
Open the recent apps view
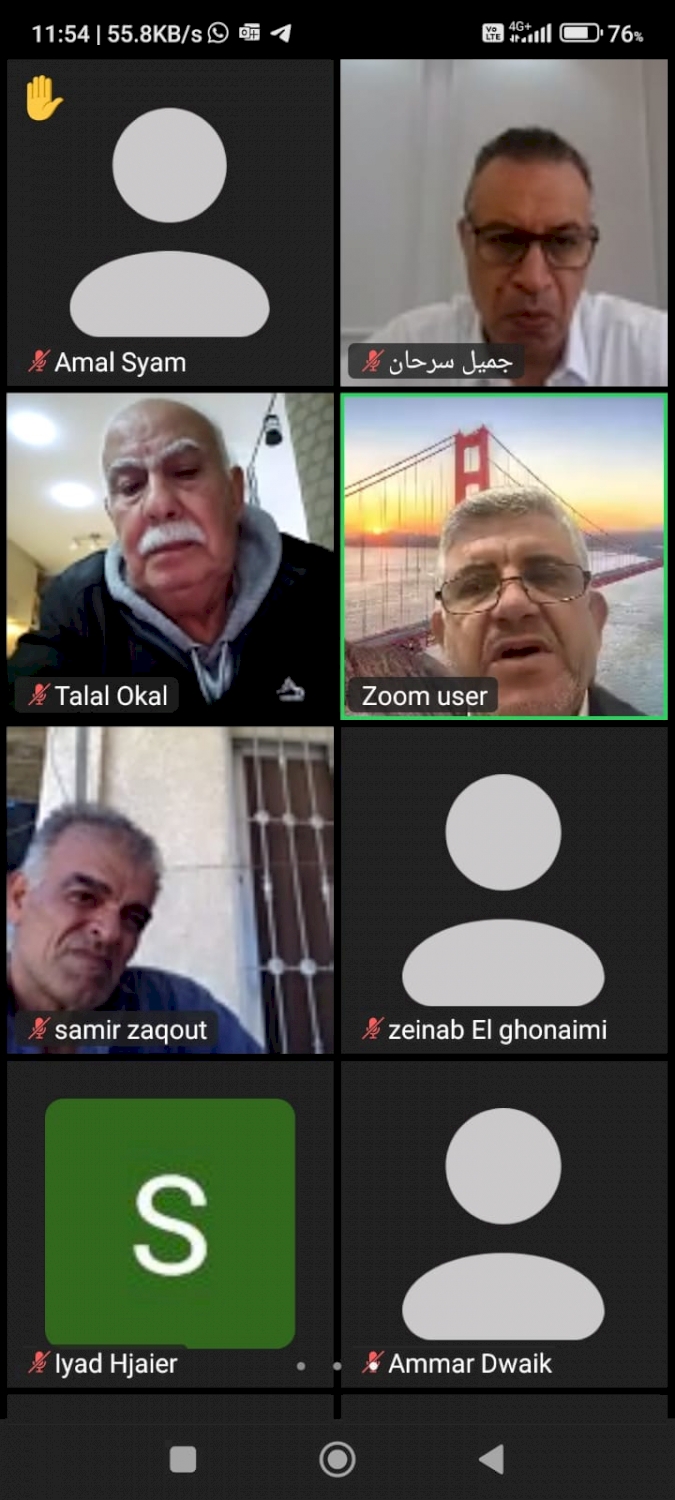(183, 1460)
